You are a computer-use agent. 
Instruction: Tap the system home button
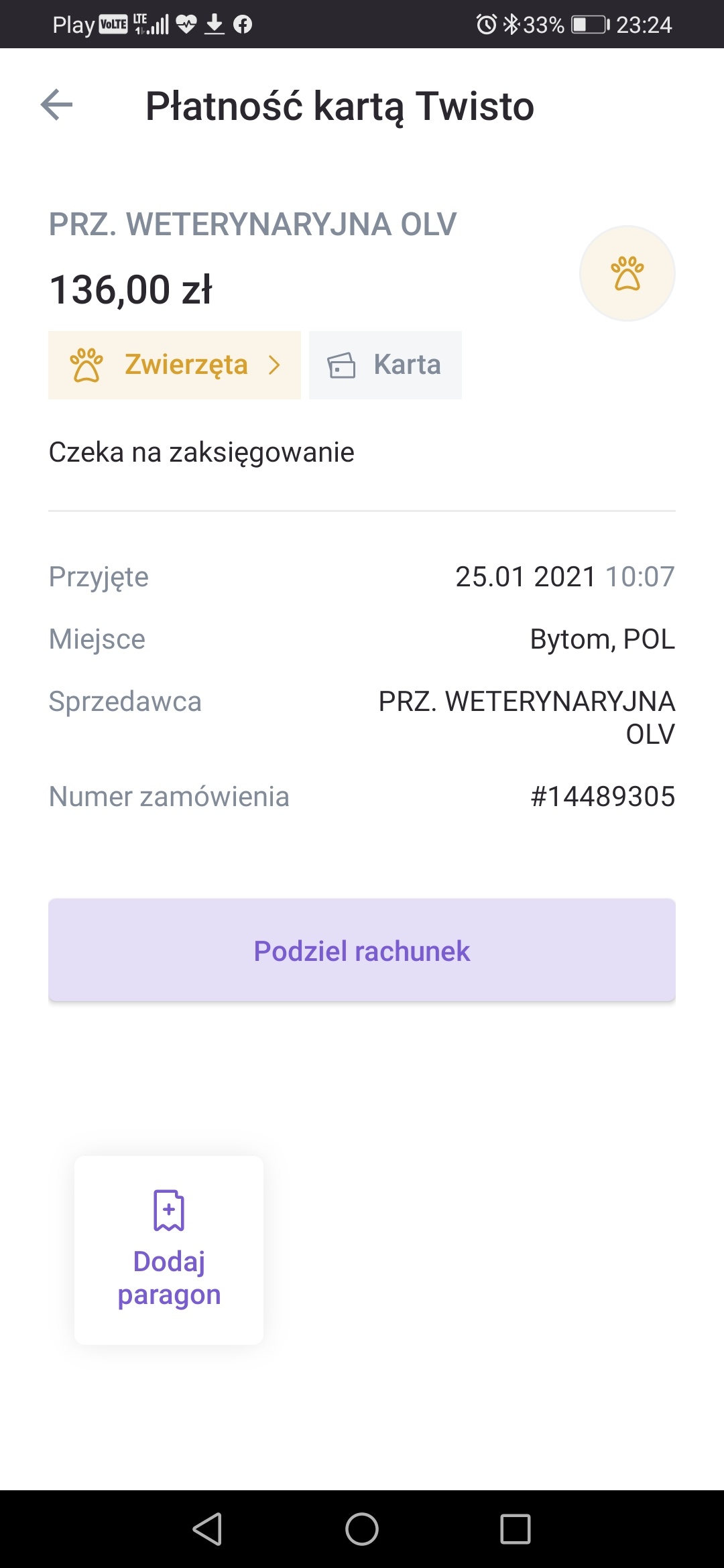click(362, 1529)
